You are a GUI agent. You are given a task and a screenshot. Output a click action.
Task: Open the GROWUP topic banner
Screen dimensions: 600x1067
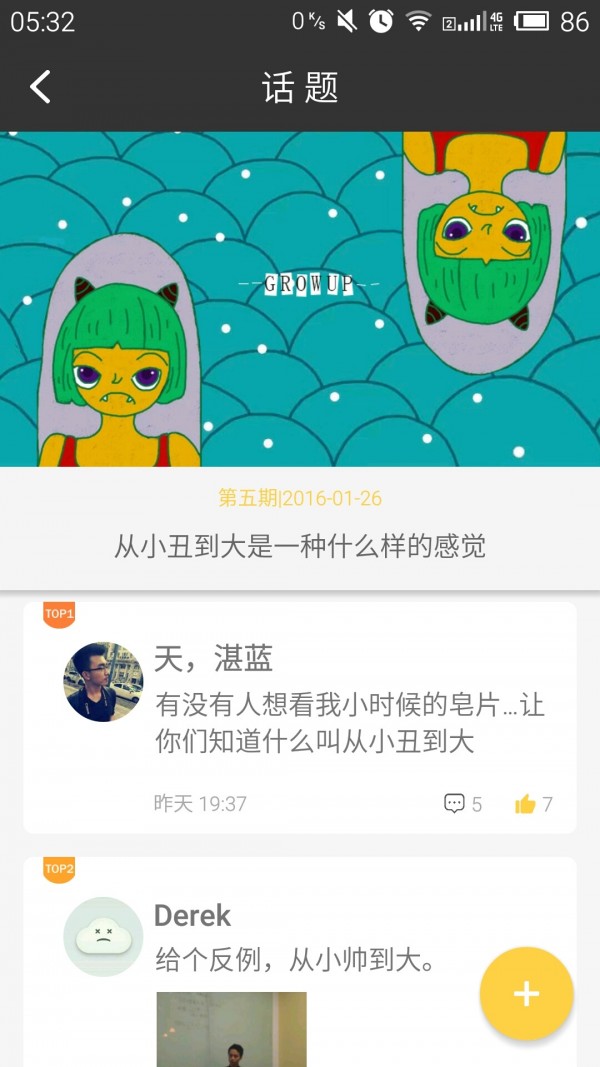pyautogui.click(x=300, y=298)
